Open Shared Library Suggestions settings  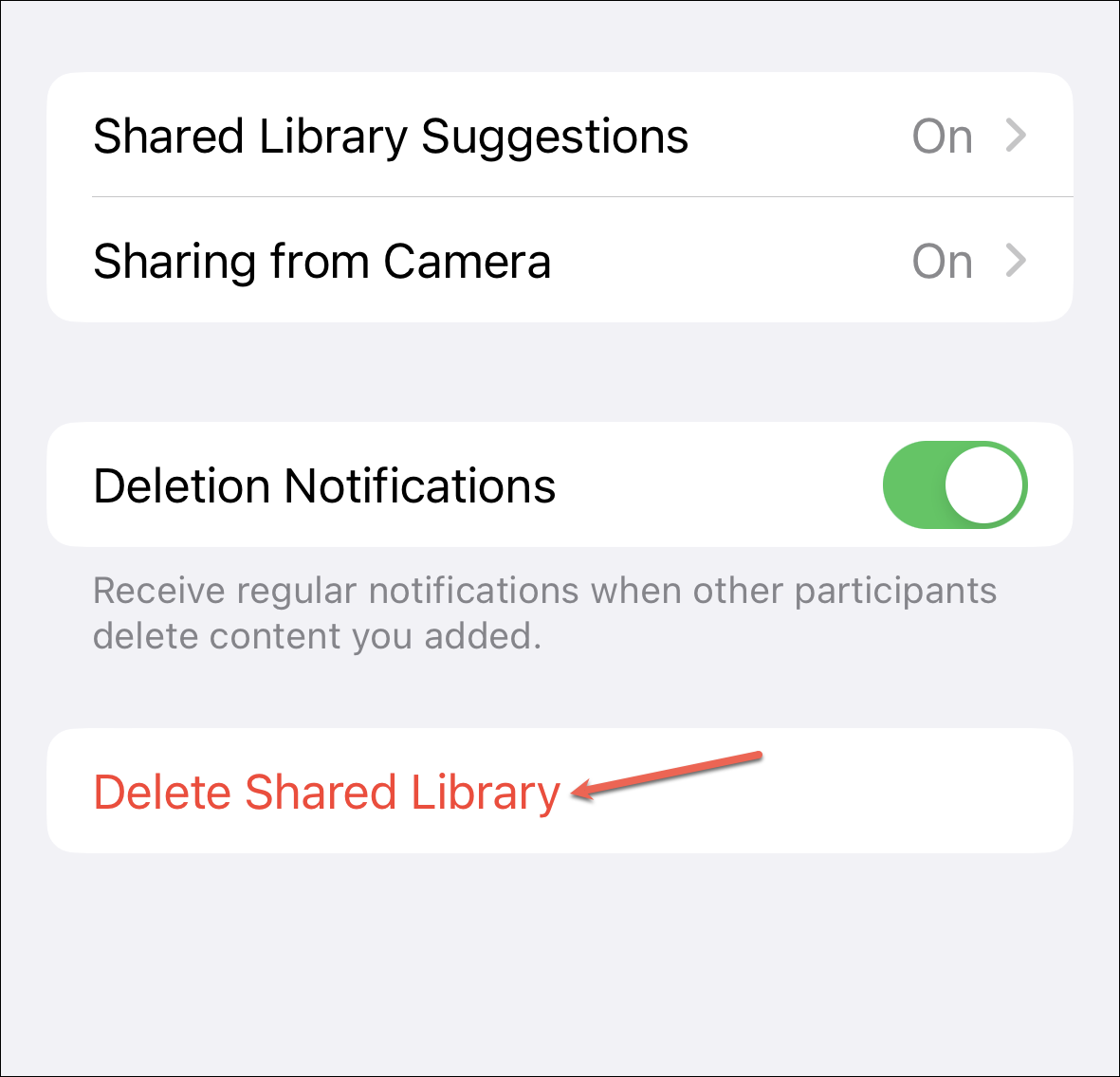click(560, 136)
